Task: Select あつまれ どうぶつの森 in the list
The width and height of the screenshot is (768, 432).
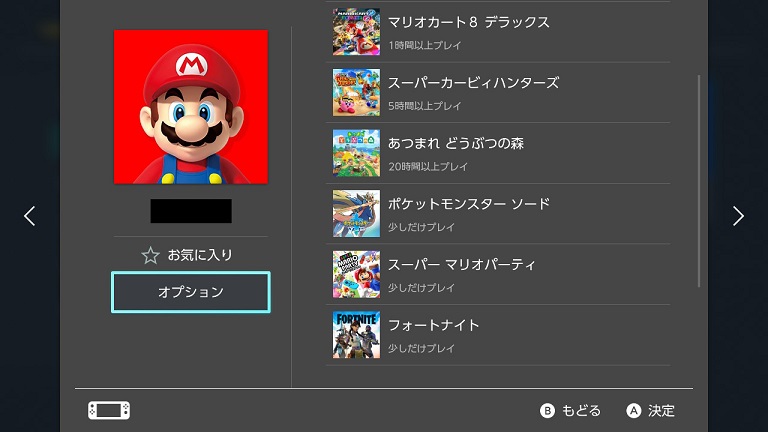Action: coord(497,153)
